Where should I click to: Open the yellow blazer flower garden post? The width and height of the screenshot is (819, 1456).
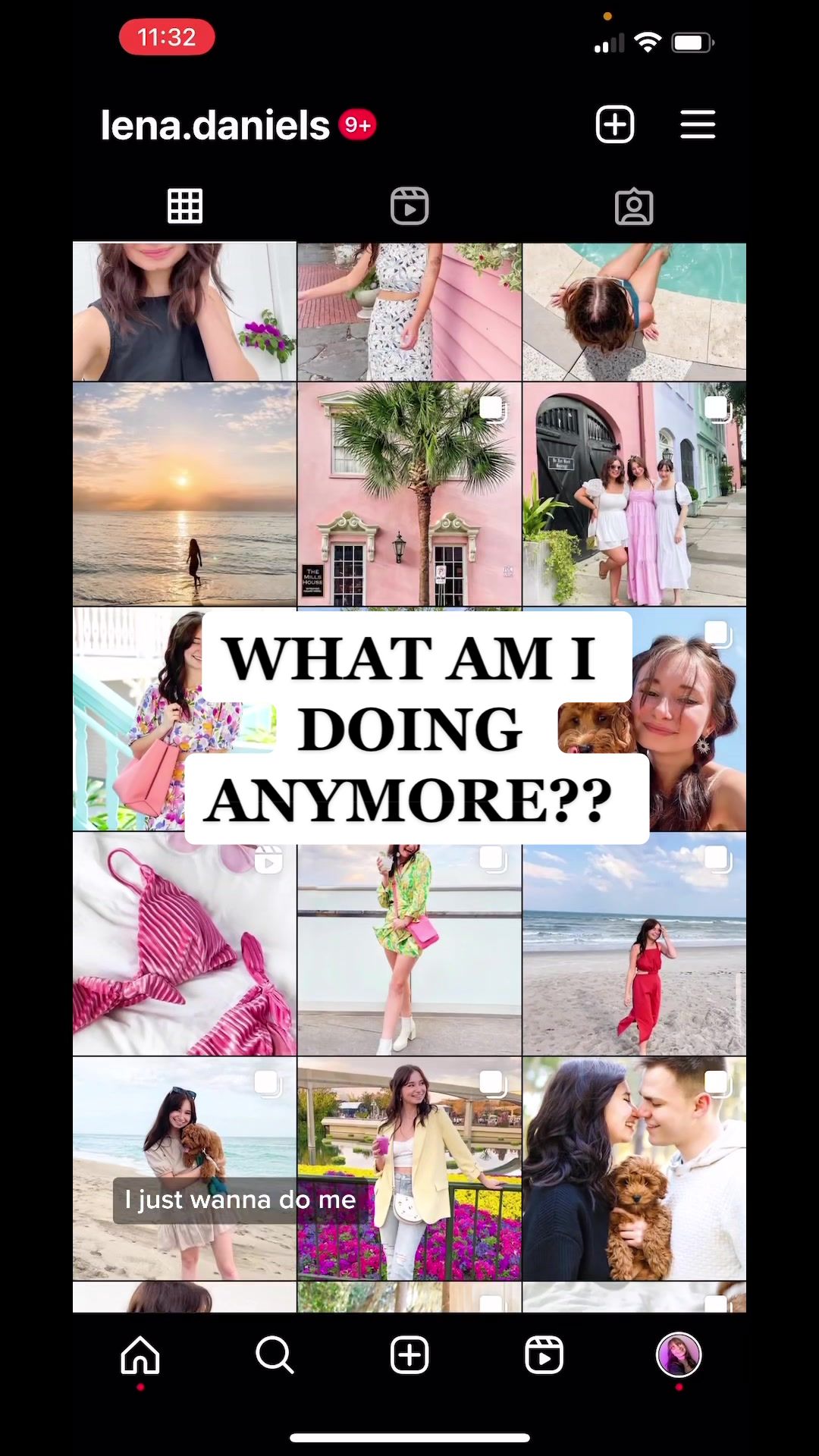coord(409,1168)
